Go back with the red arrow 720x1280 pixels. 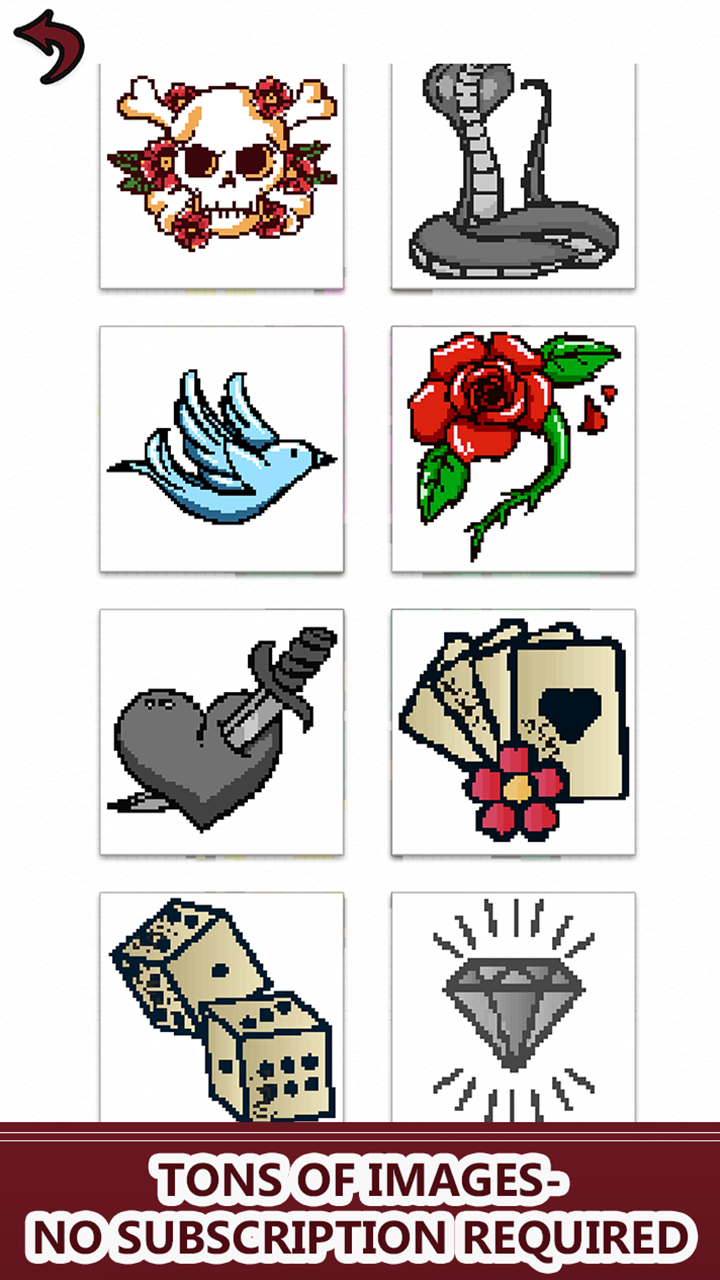click(48, 46)
